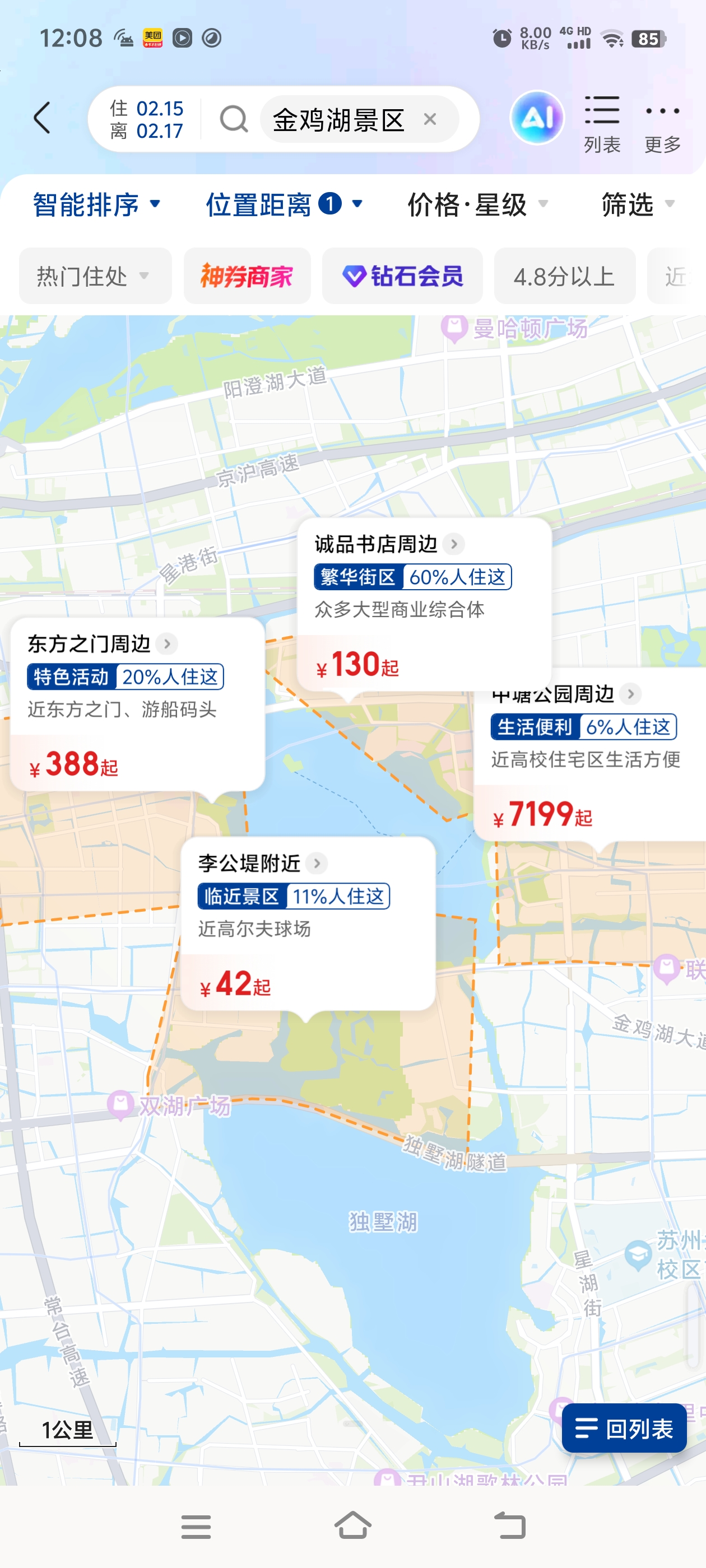Change the 02.15–02.17 stay dates
This screenshot has height=1568, width=706.
146,119
